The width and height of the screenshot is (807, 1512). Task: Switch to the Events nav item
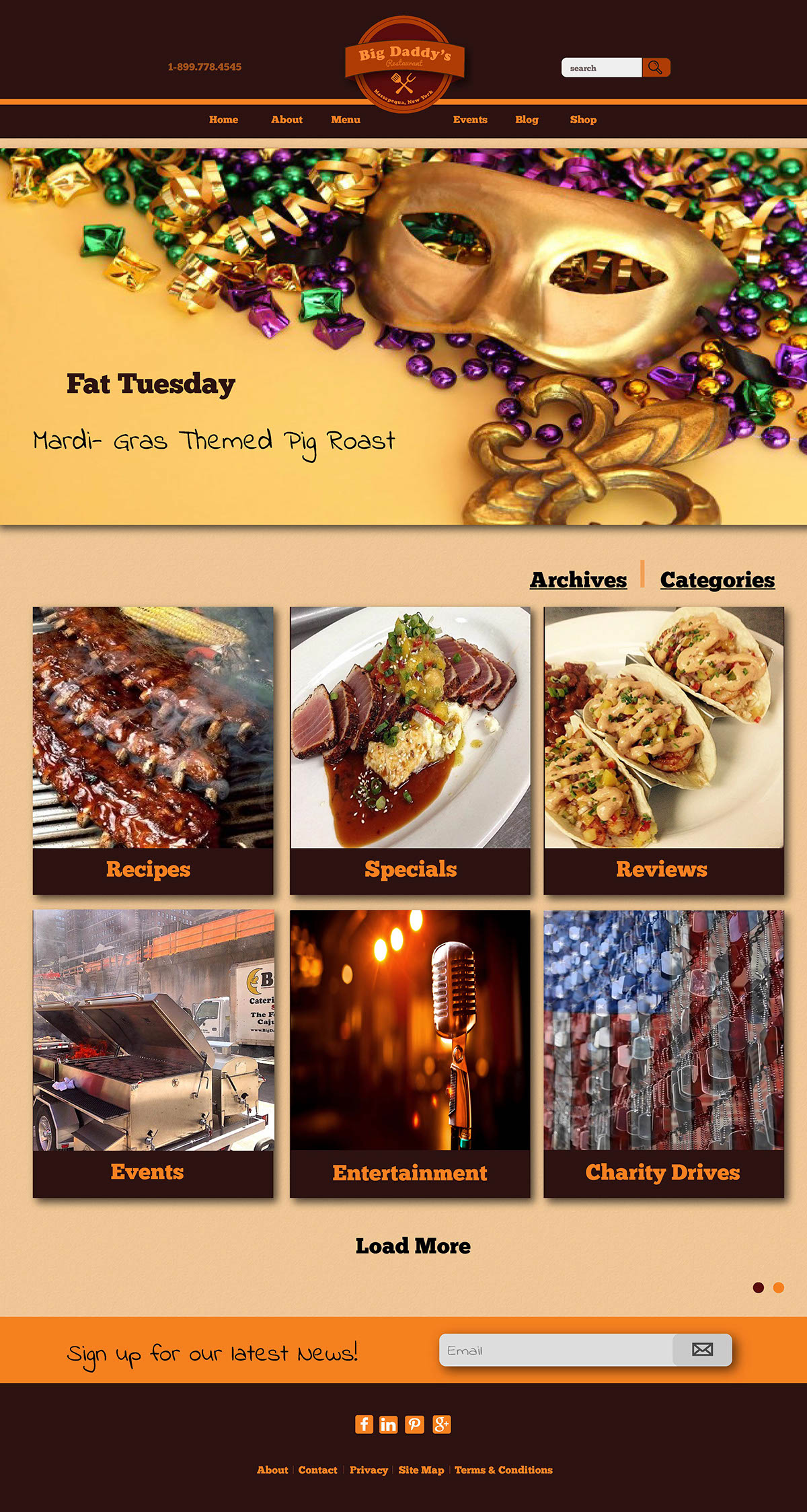[470, 120]
